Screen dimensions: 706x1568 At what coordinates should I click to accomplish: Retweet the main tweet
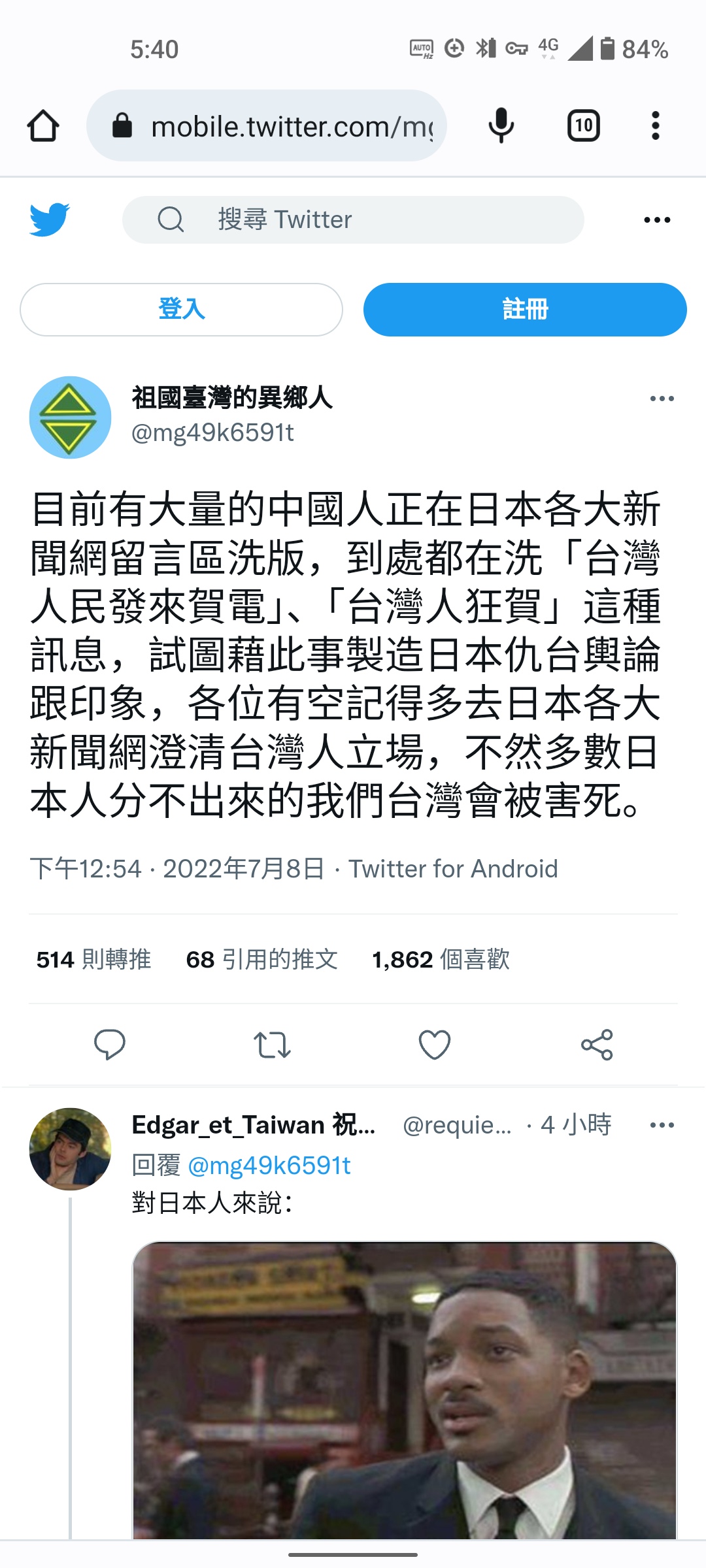pyautogui.click(x=272, y=1044)
